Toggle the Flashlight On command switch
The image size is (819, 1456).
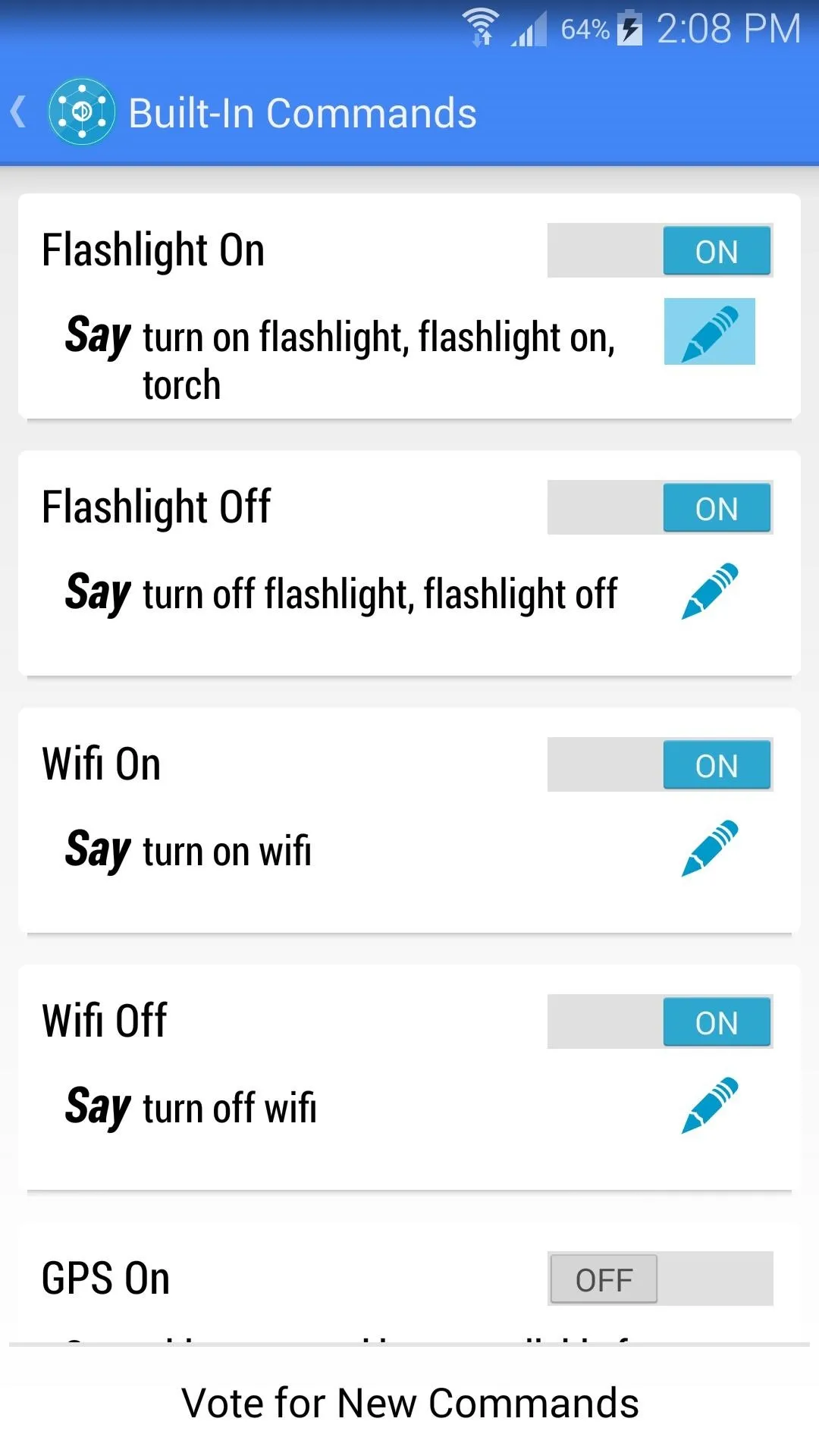(660, 250)
